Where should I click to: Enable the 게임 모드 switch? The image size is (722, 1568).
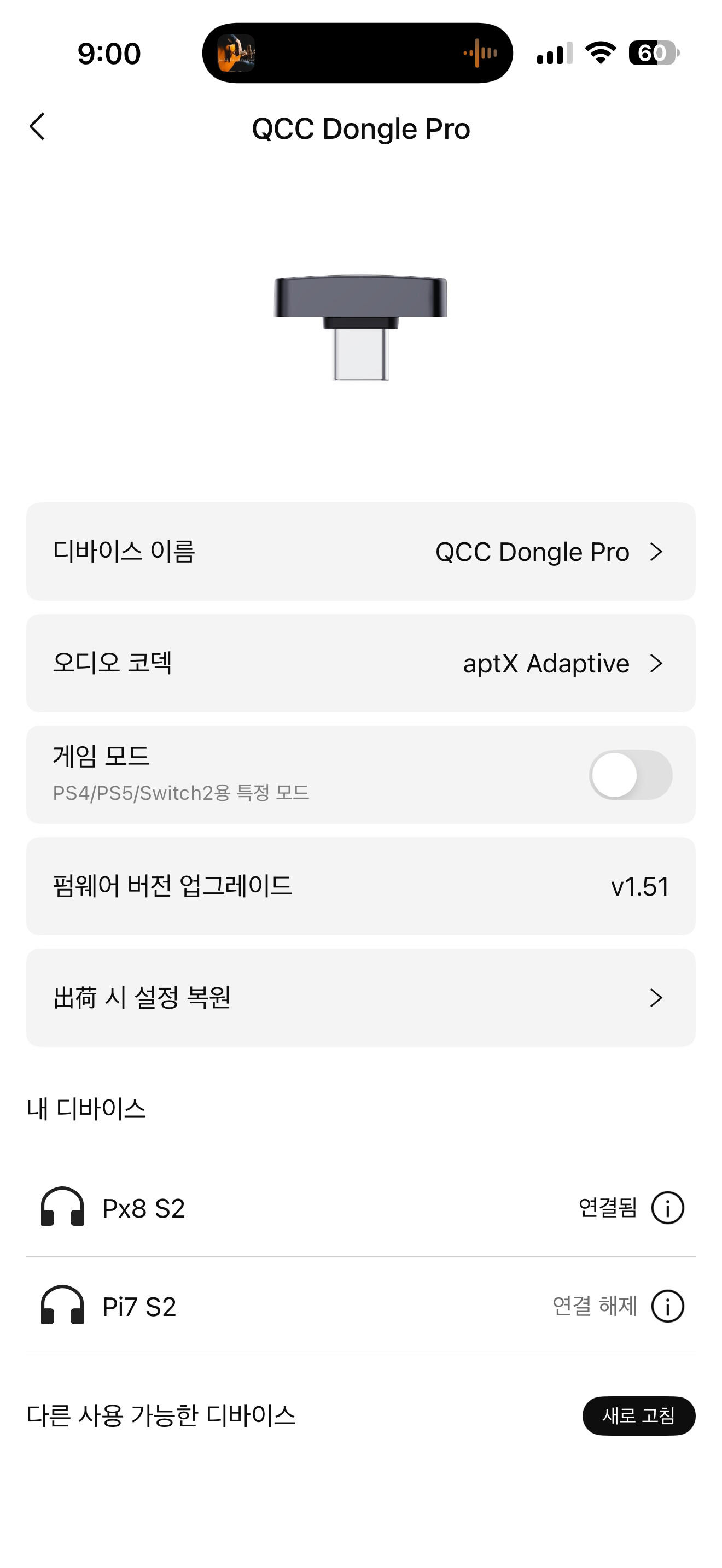point(630,775)
